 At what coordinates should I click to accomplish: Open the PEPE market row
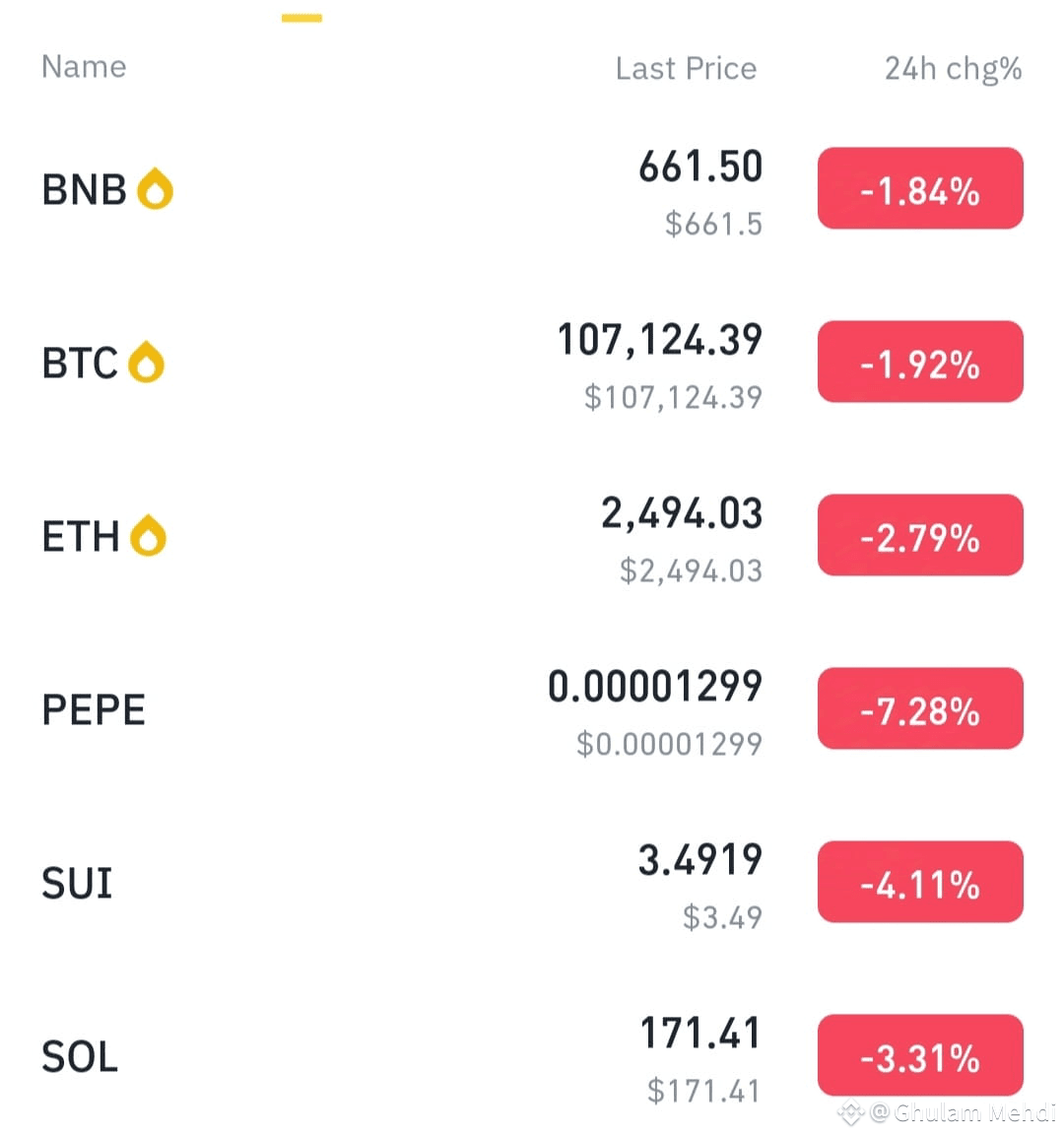pyautogui.click(x=532, y=710)
